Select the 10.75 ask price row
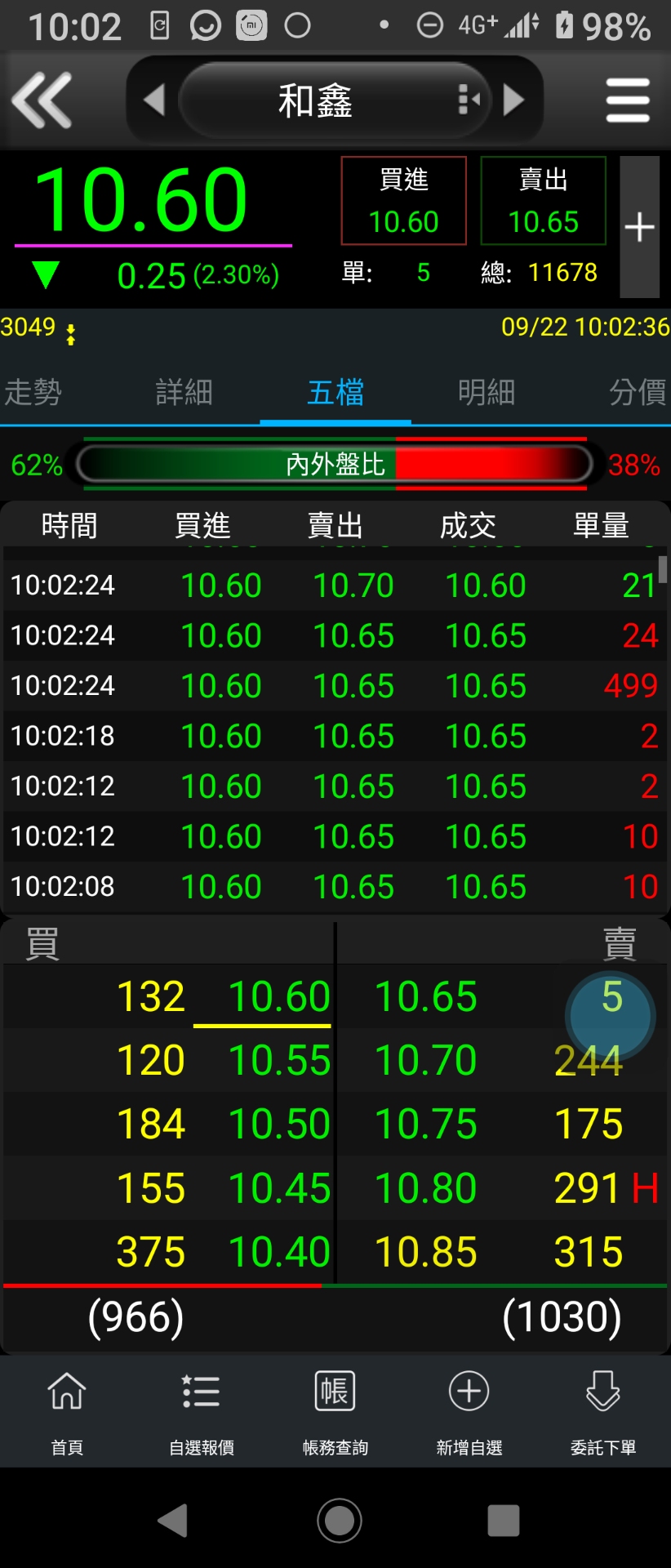671x1568 pixels. (x=425, y=1124)
